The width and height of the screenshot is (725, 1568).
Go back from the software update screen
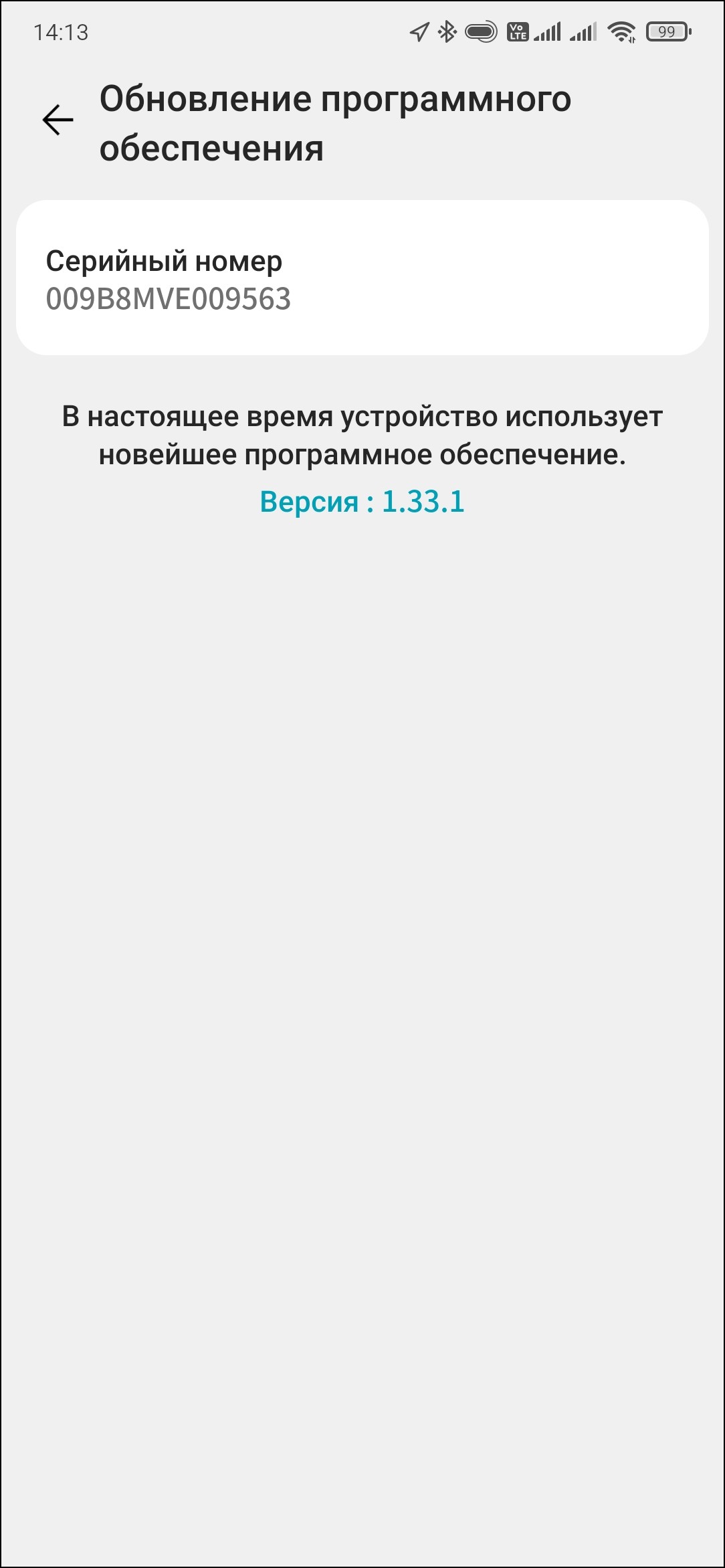tap(58, 120)
